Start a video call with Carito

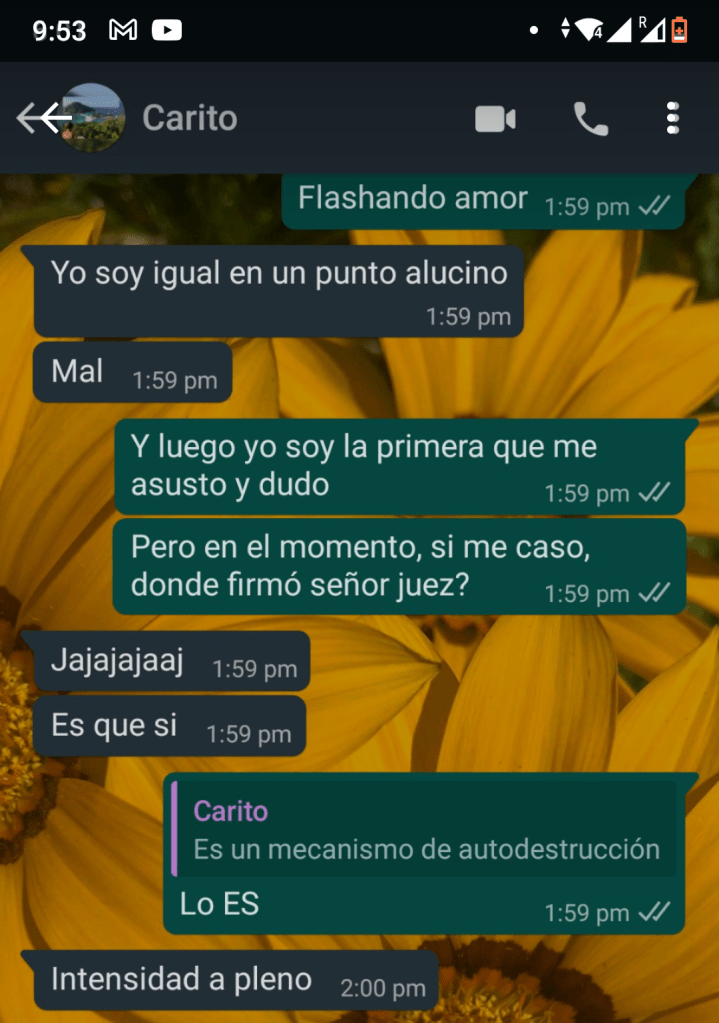pyautogui.click(x=495, y=119)
